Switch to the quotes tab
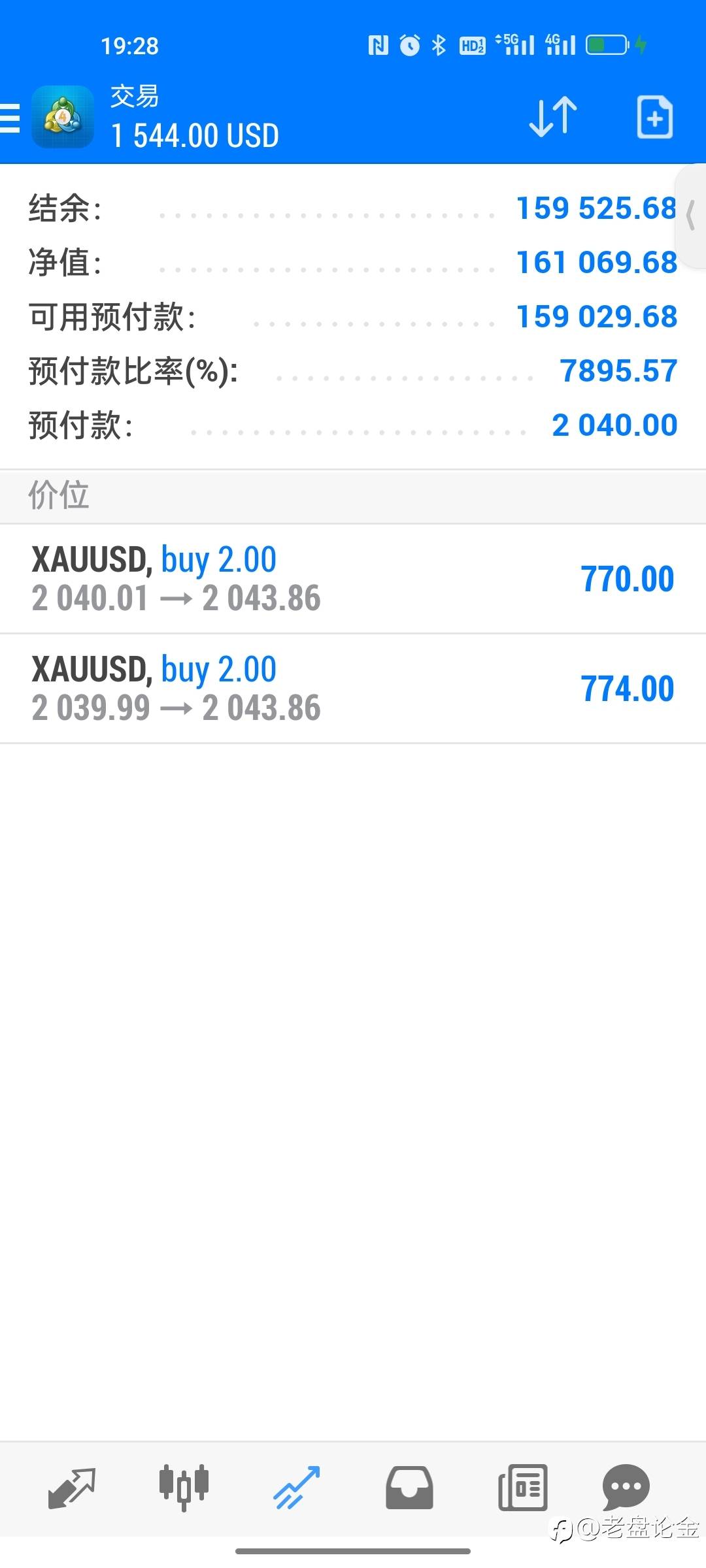706x1568 pixels. coord(72,1488)
